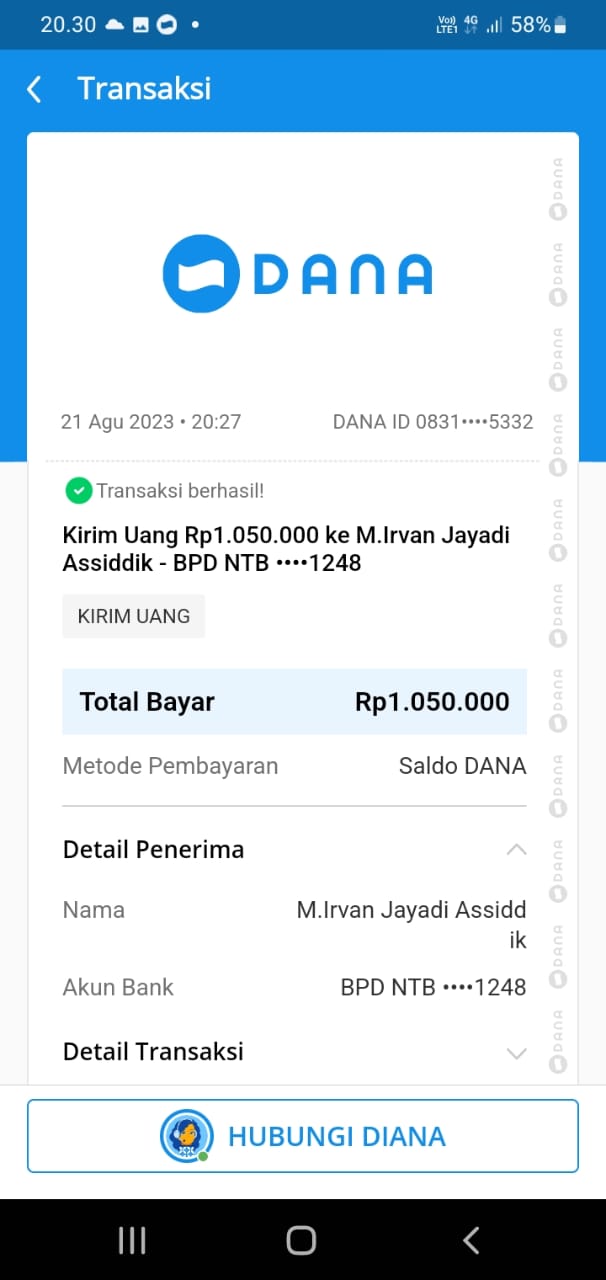The image size is (606, 1280).
Task: Tap the Hubungi Diana button
Action: point(303,1136)
